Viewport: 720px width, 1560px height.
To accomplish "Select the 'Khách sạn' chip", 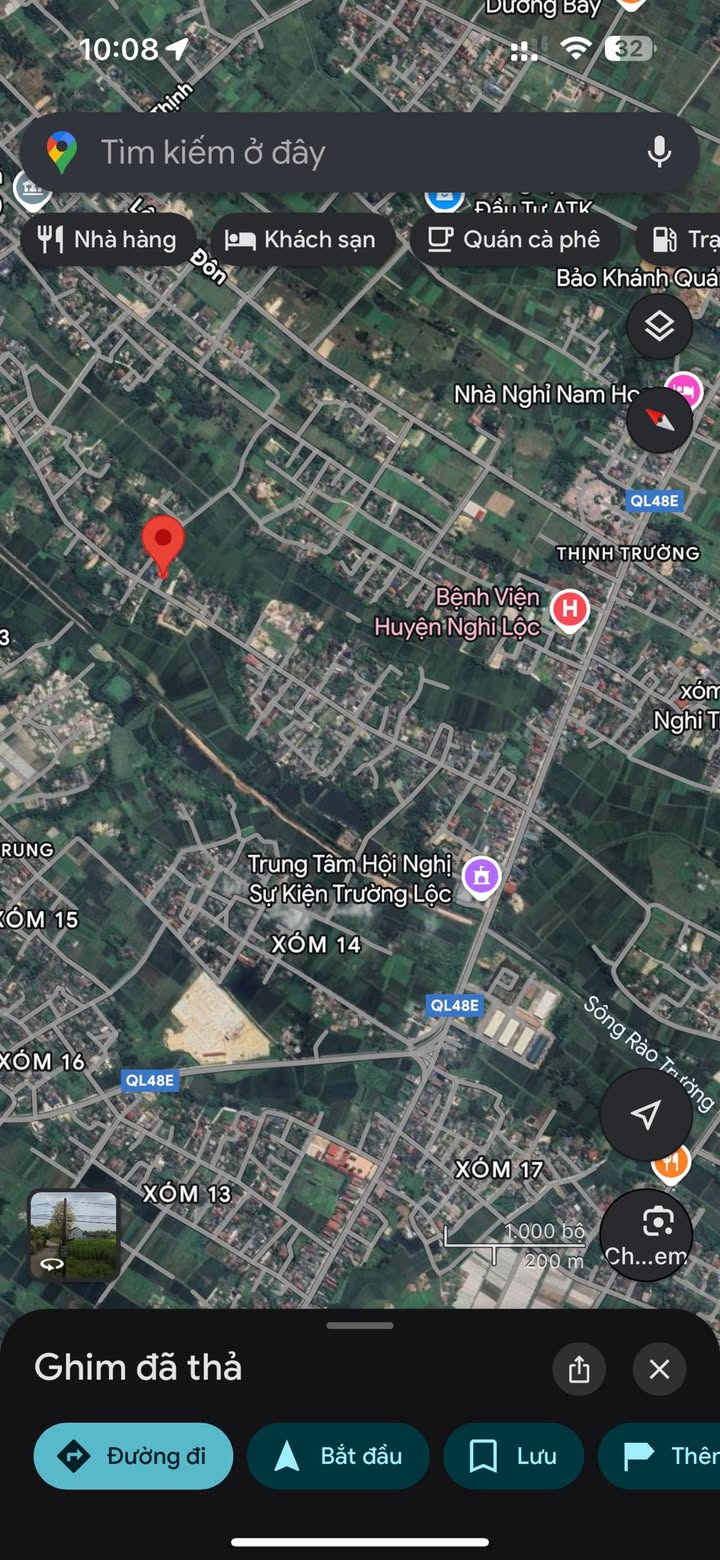I will tap(302, 240).
